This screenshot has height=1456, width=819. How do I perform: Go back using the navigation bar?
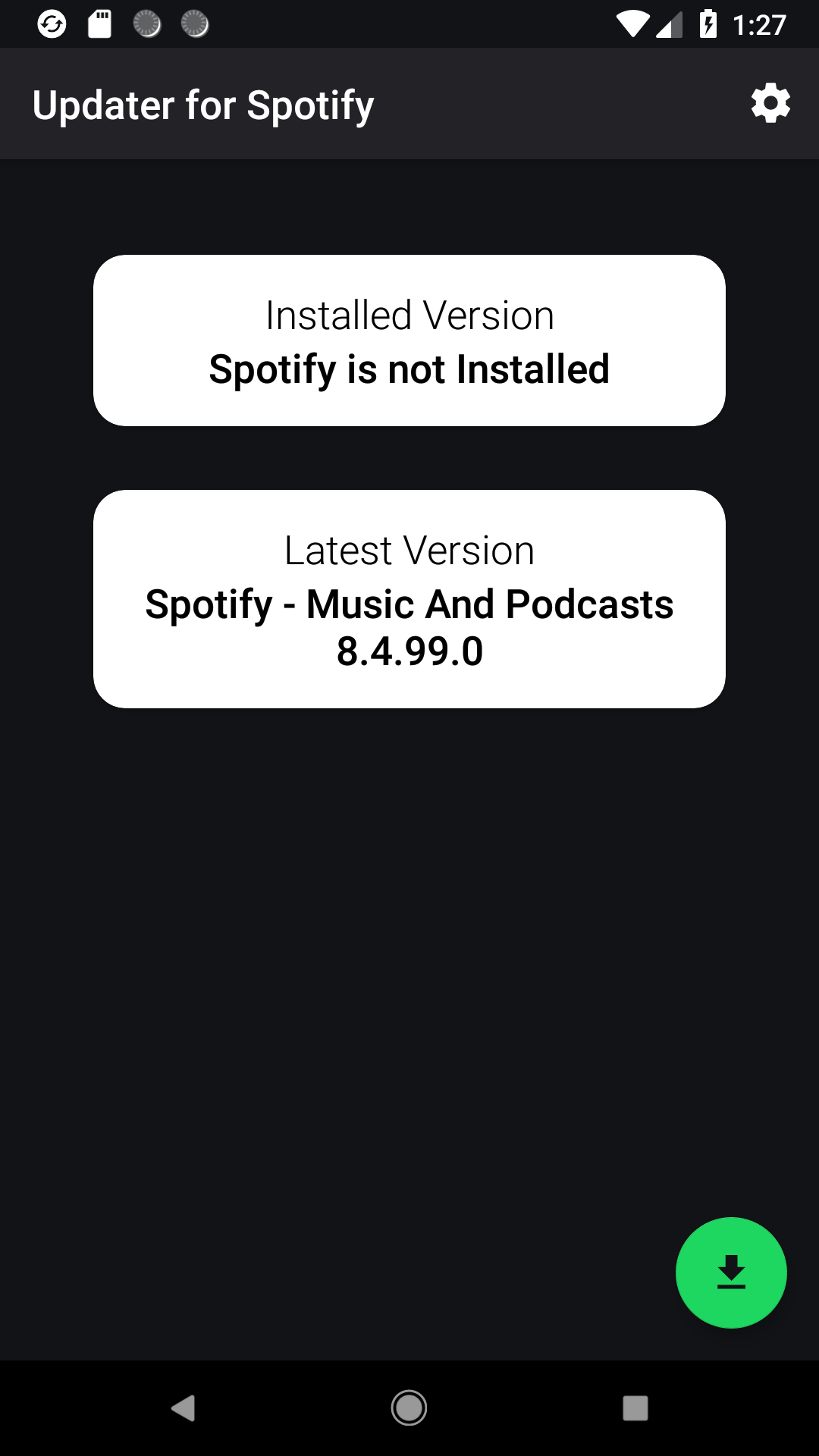[x=184, y=1408]
